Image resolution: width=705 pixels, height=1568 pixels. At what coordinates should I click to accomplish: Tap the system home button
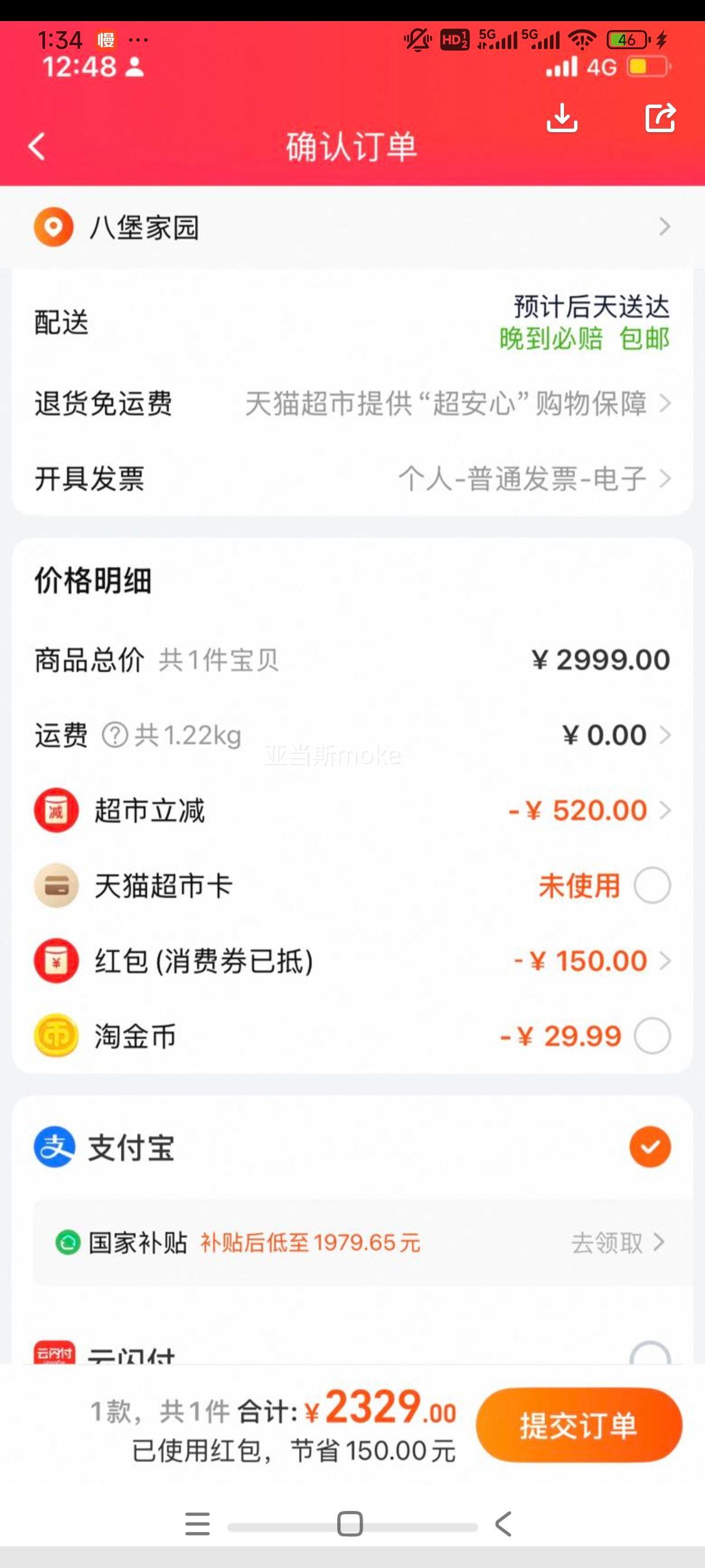pos(350,1524)
